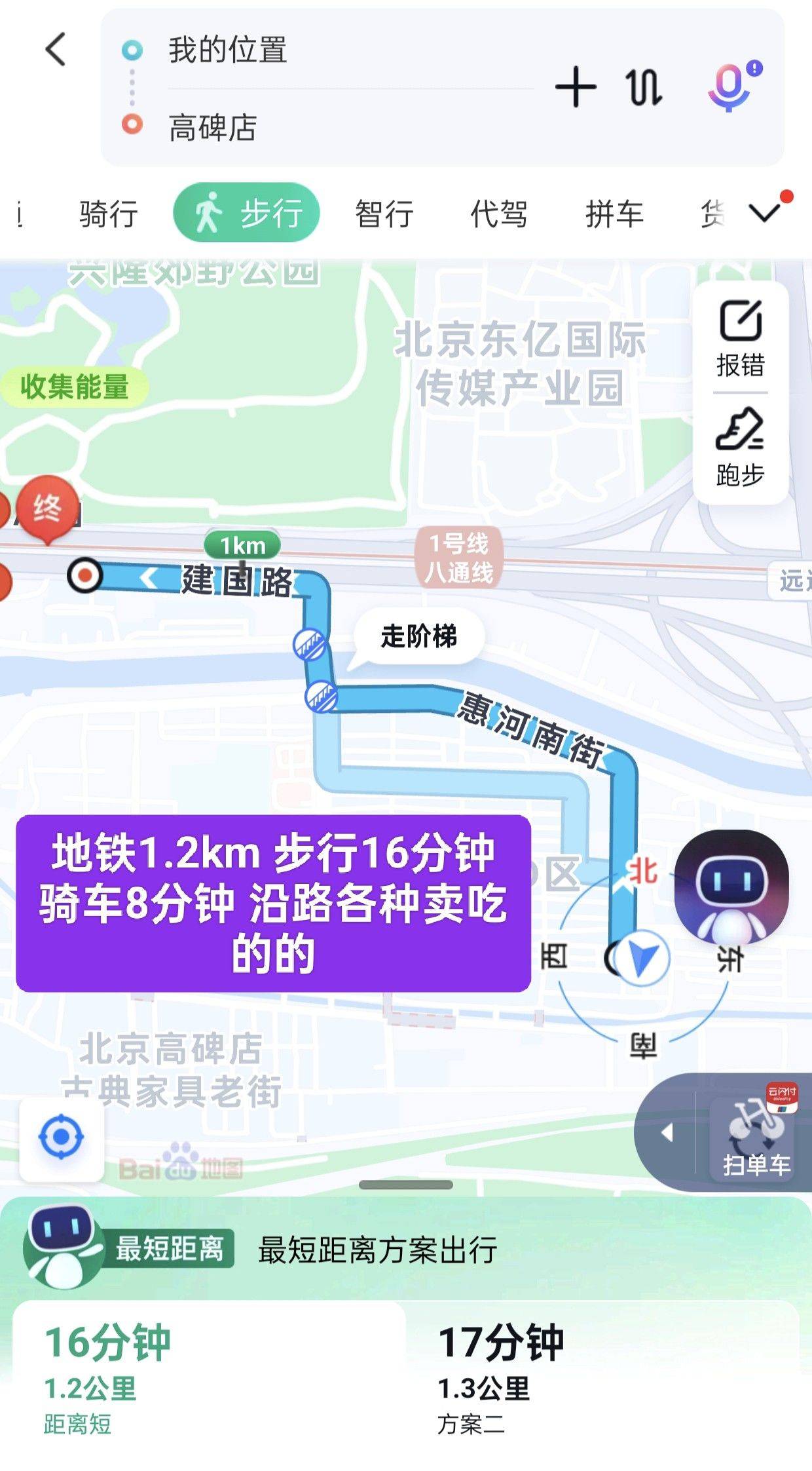Select the 拼车 travel mode
This screenshot has width=812, height=1471.
click(614, 214)
